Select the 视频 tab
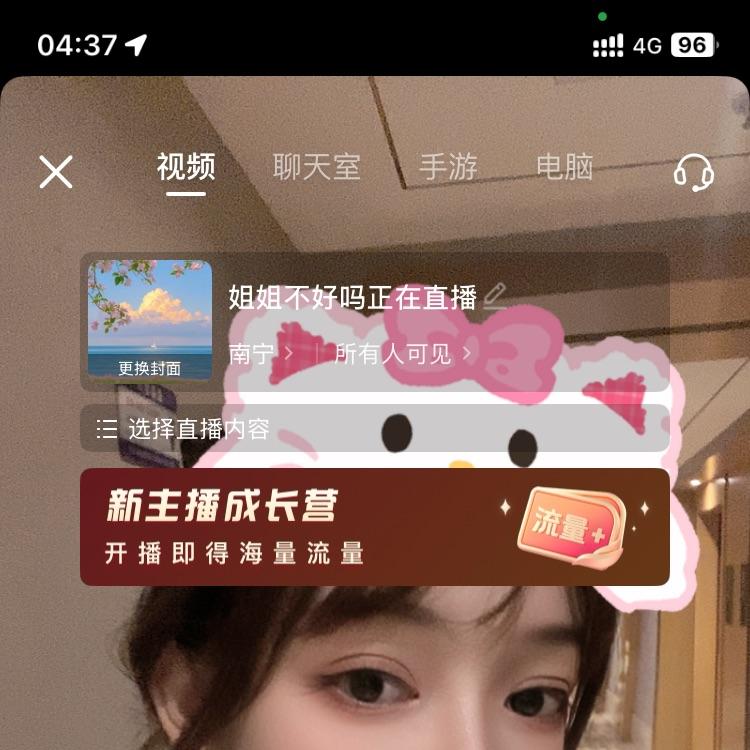This screenshot has height=750, width=750. pos(186,167)
